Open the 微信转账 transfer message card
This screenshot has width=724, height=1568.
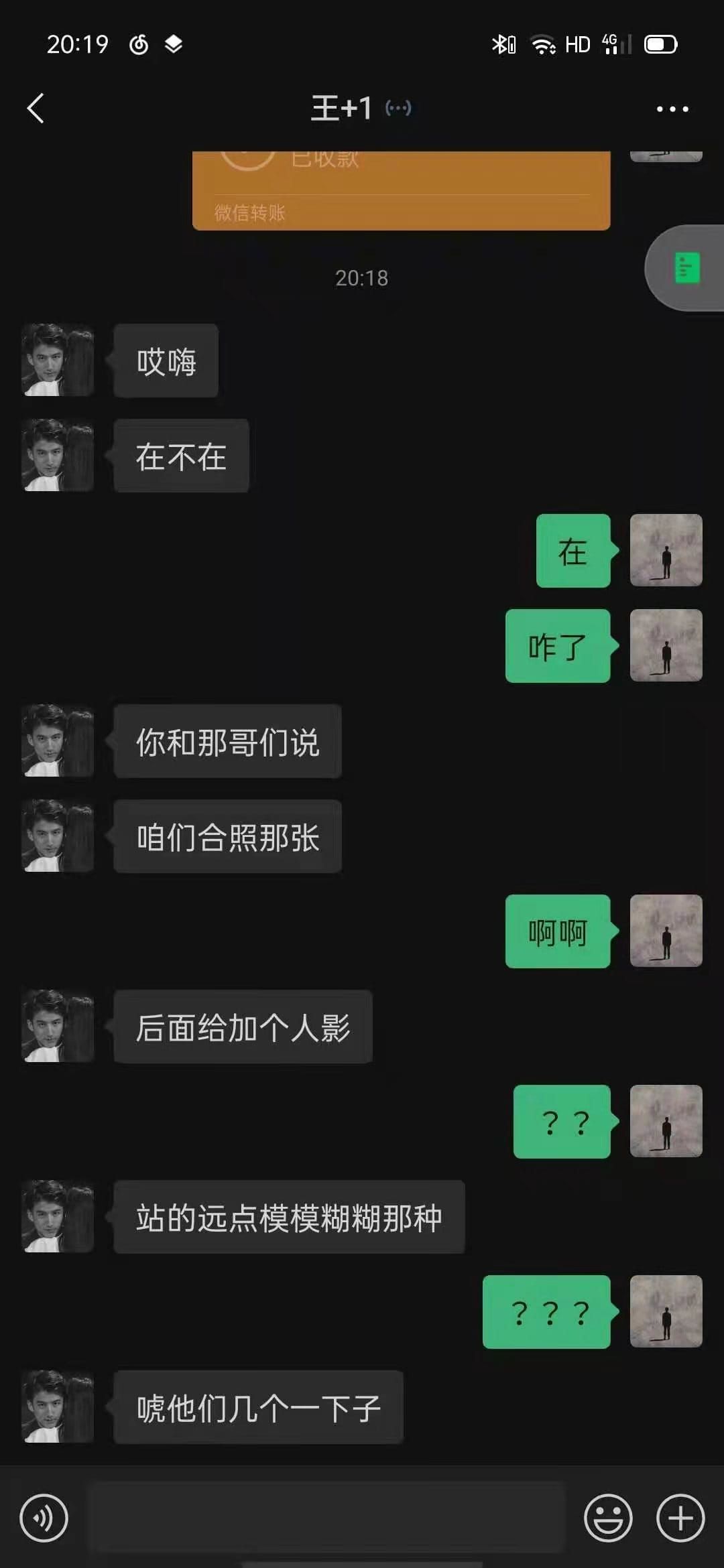pyautogui.click(x=401, y=190)
